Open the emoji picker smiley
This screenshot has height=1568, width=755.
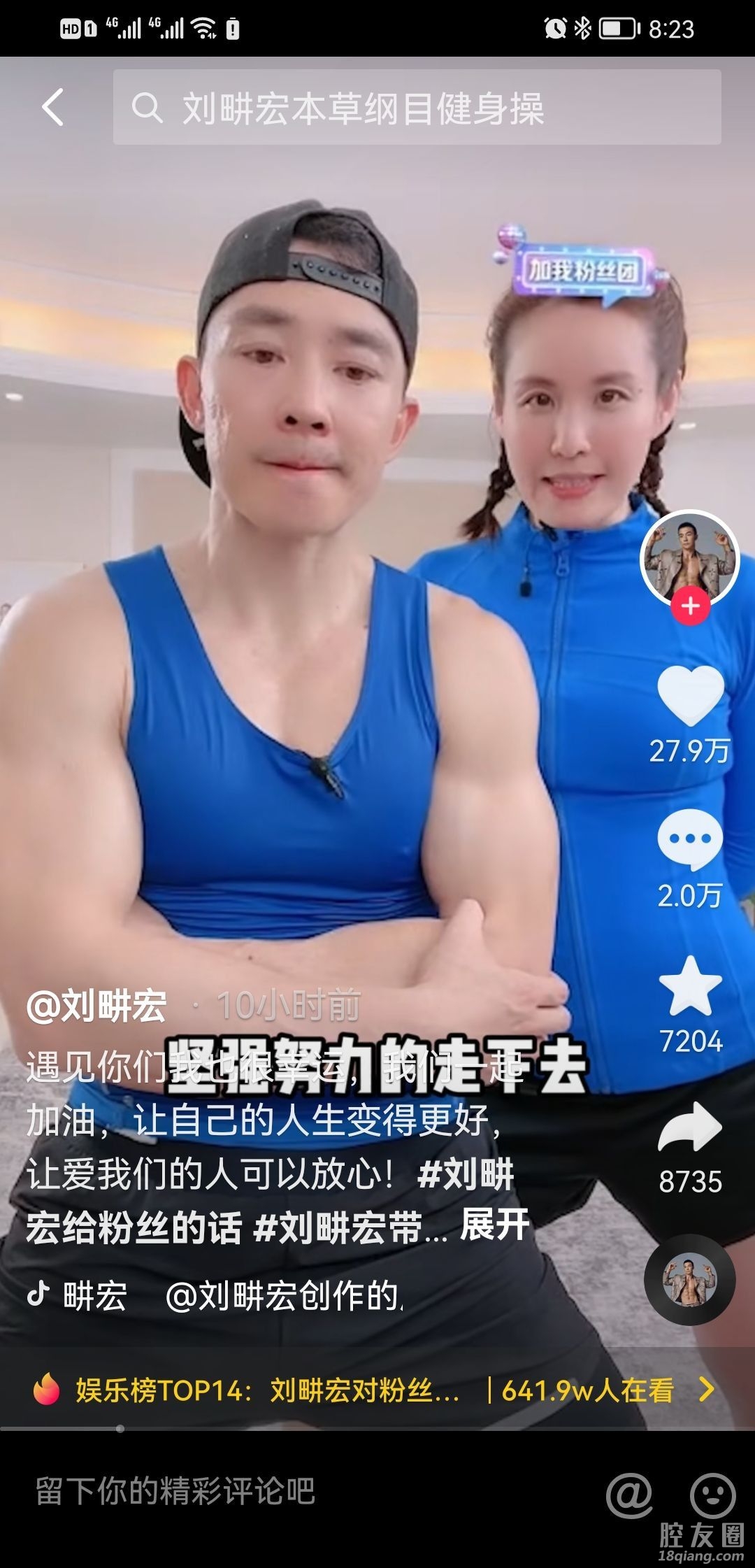[x=712, y=1494]
